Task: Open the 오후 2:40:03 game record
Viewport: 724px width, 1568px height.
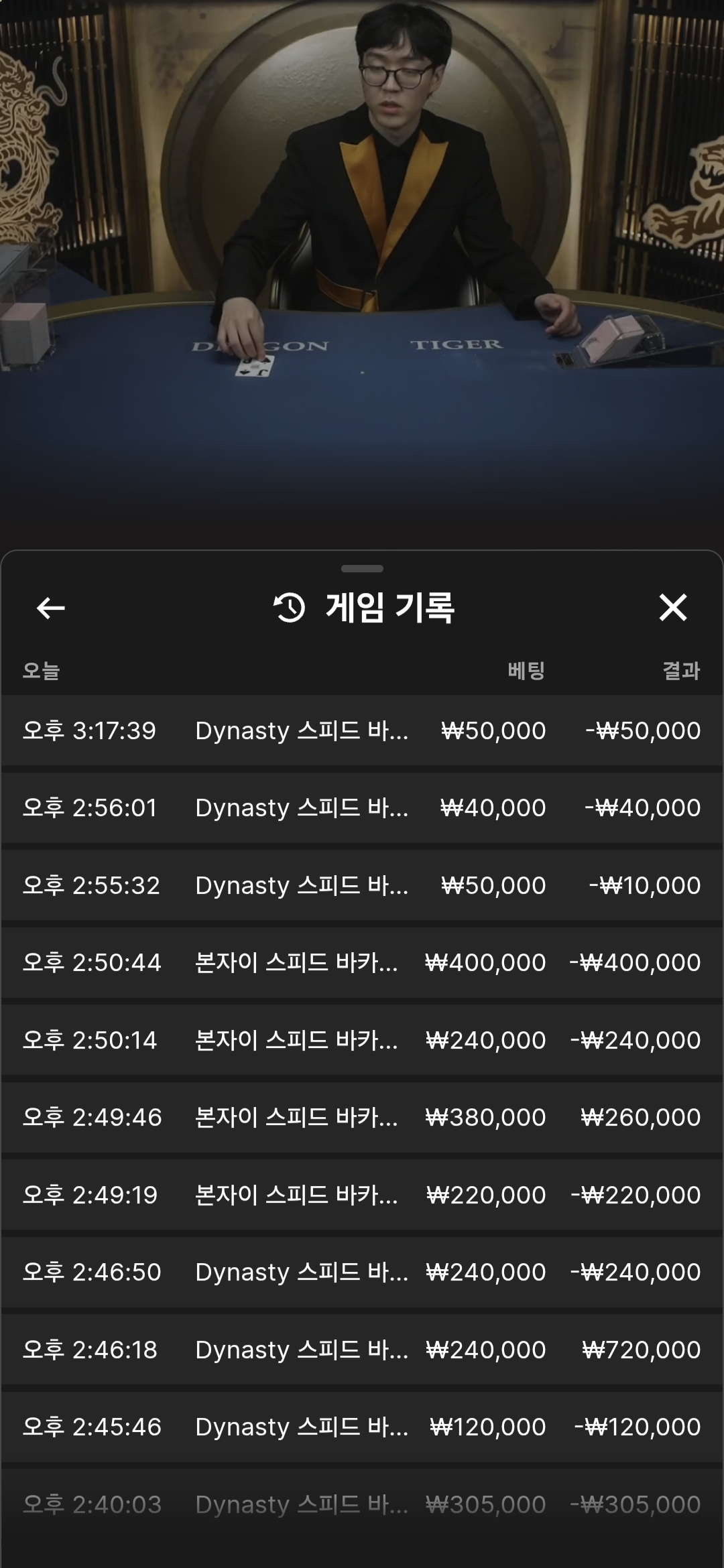Action: click(x=362, y=1504)
